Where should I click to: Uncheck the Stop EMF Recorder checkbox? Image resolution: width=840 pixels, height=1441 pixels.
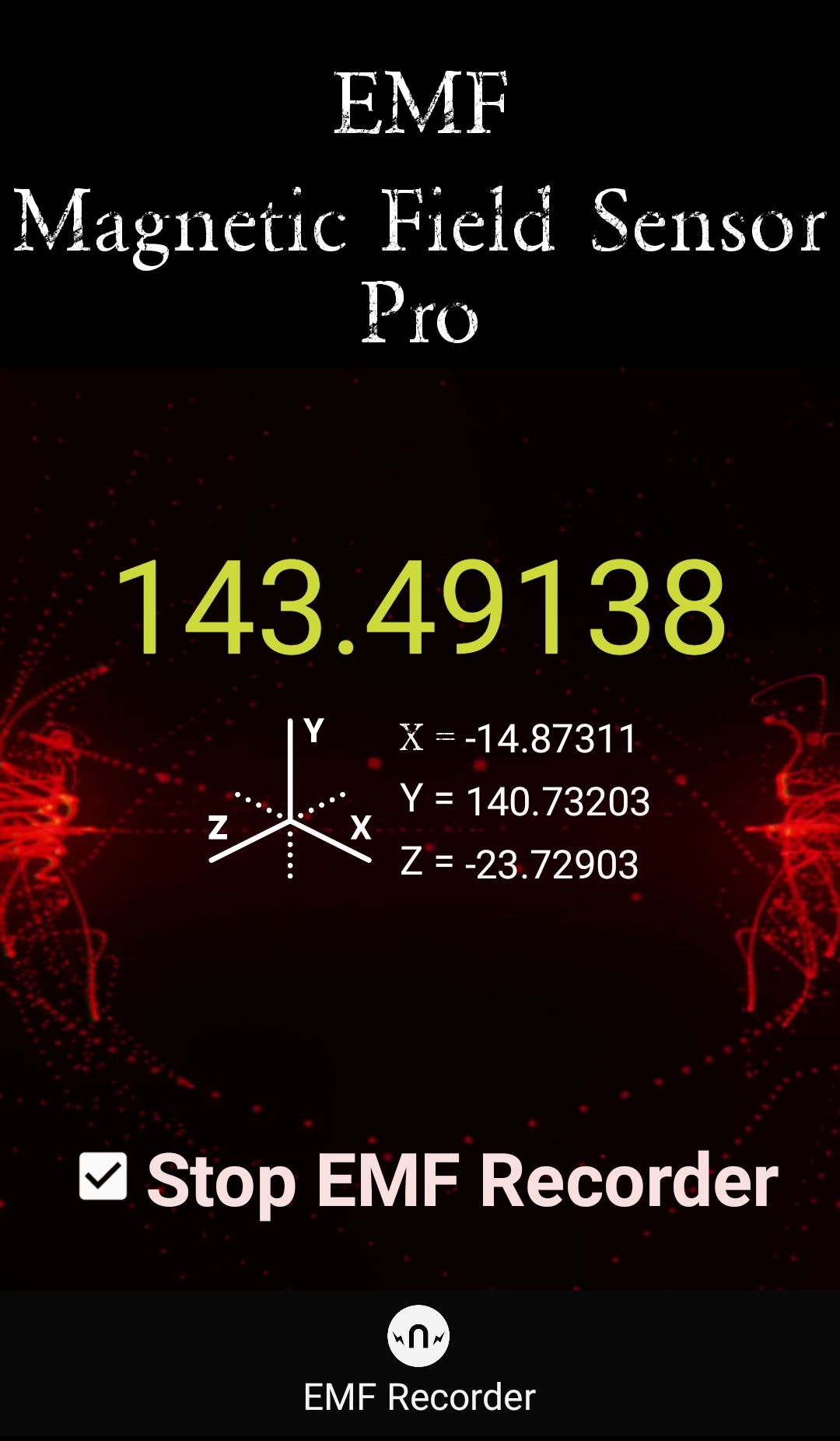(x=103, y=1176)
